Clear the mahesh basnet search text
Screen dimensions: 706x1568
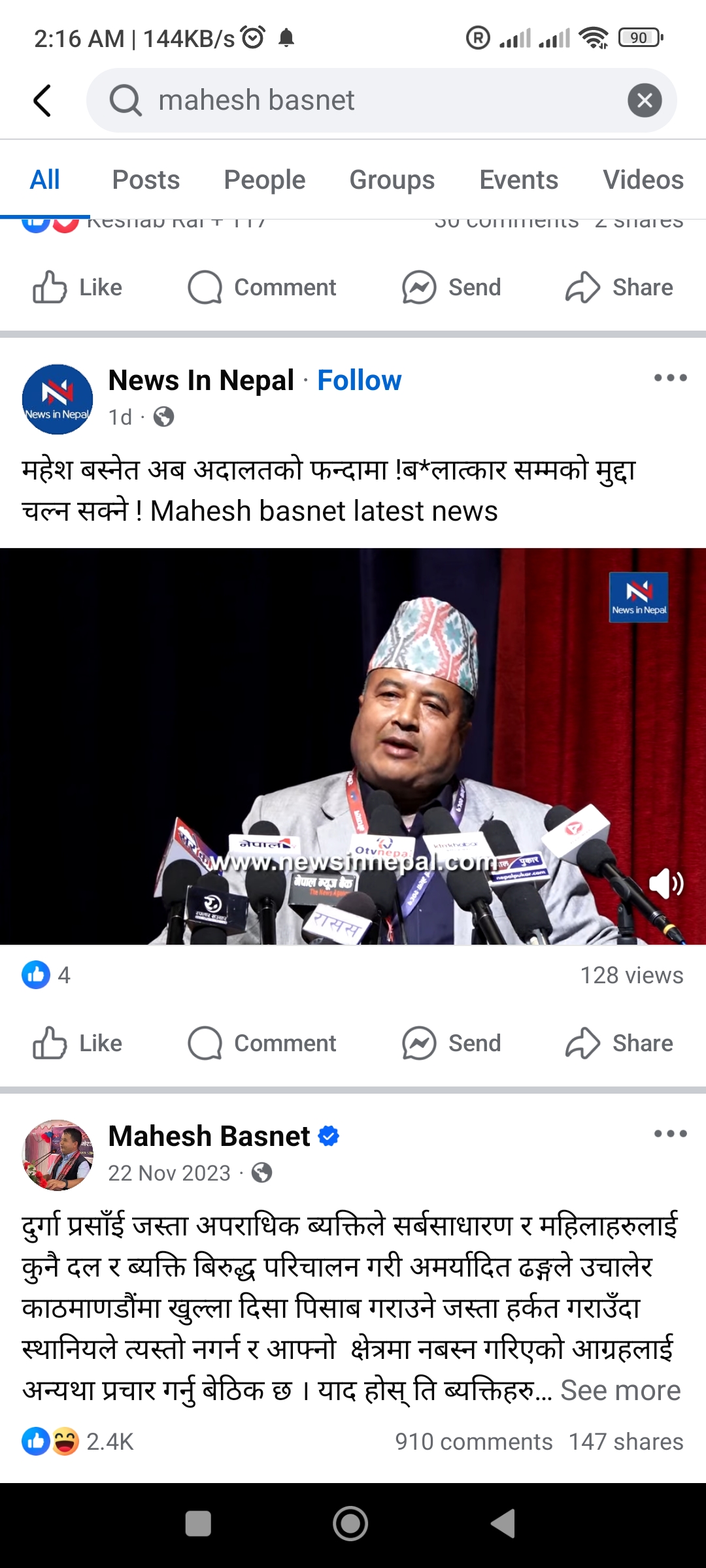click(645, 101)
